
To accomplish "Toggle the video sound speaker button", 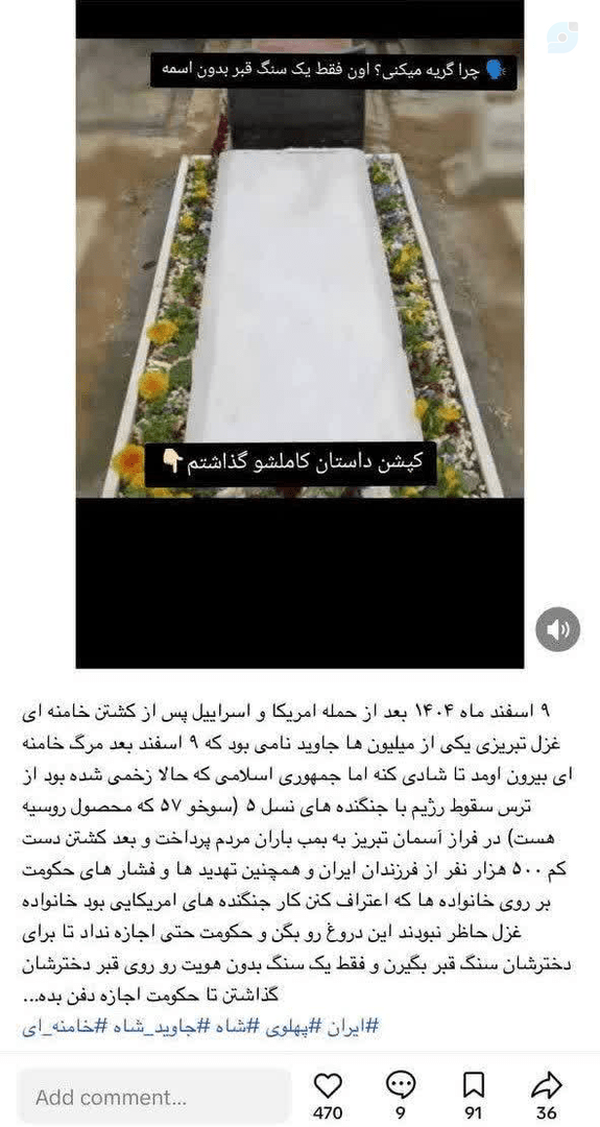I will pyautogui.click(x=558, y=630).
